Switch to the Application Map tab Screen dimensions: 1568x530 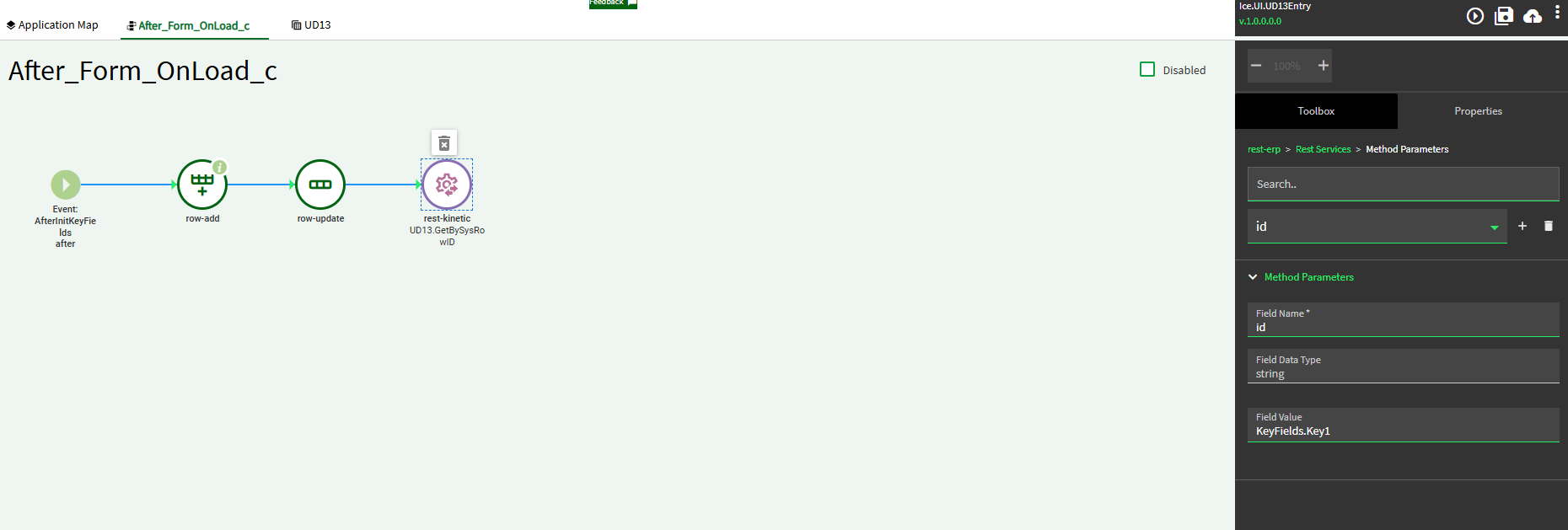pos(52,25)
